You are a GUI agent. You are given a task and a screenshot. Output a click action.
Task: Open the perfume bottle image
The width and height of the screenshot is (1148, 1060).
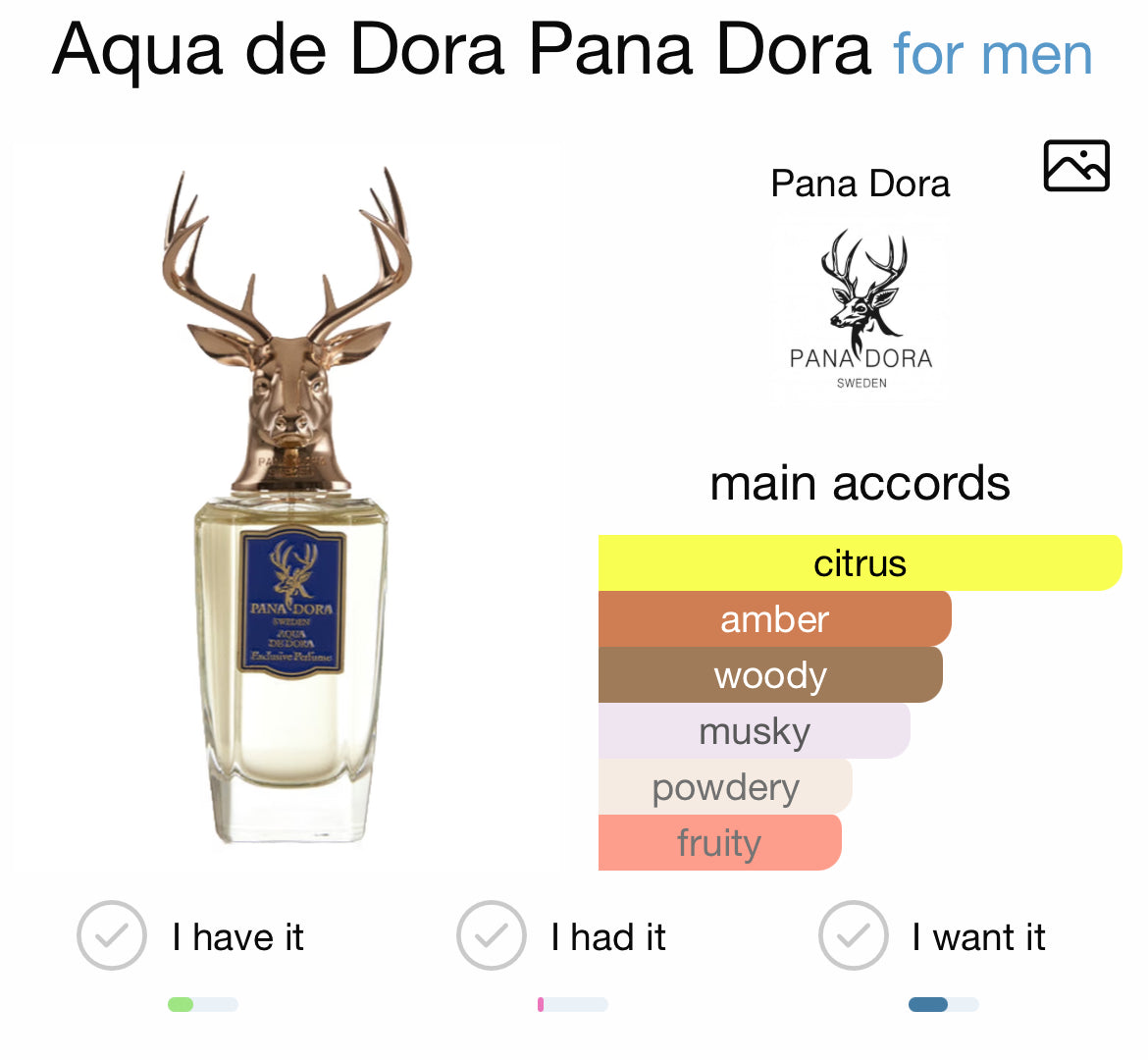coord(287,505)
